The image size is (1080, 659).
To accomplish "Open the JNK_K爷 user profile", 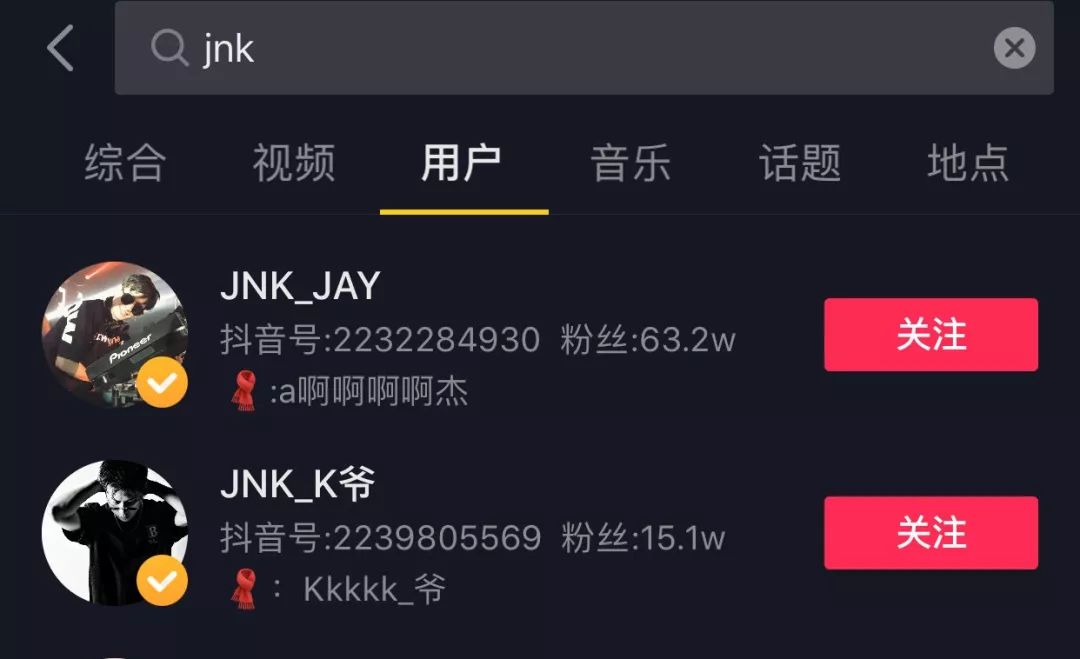I will click(x=298, y=485).
